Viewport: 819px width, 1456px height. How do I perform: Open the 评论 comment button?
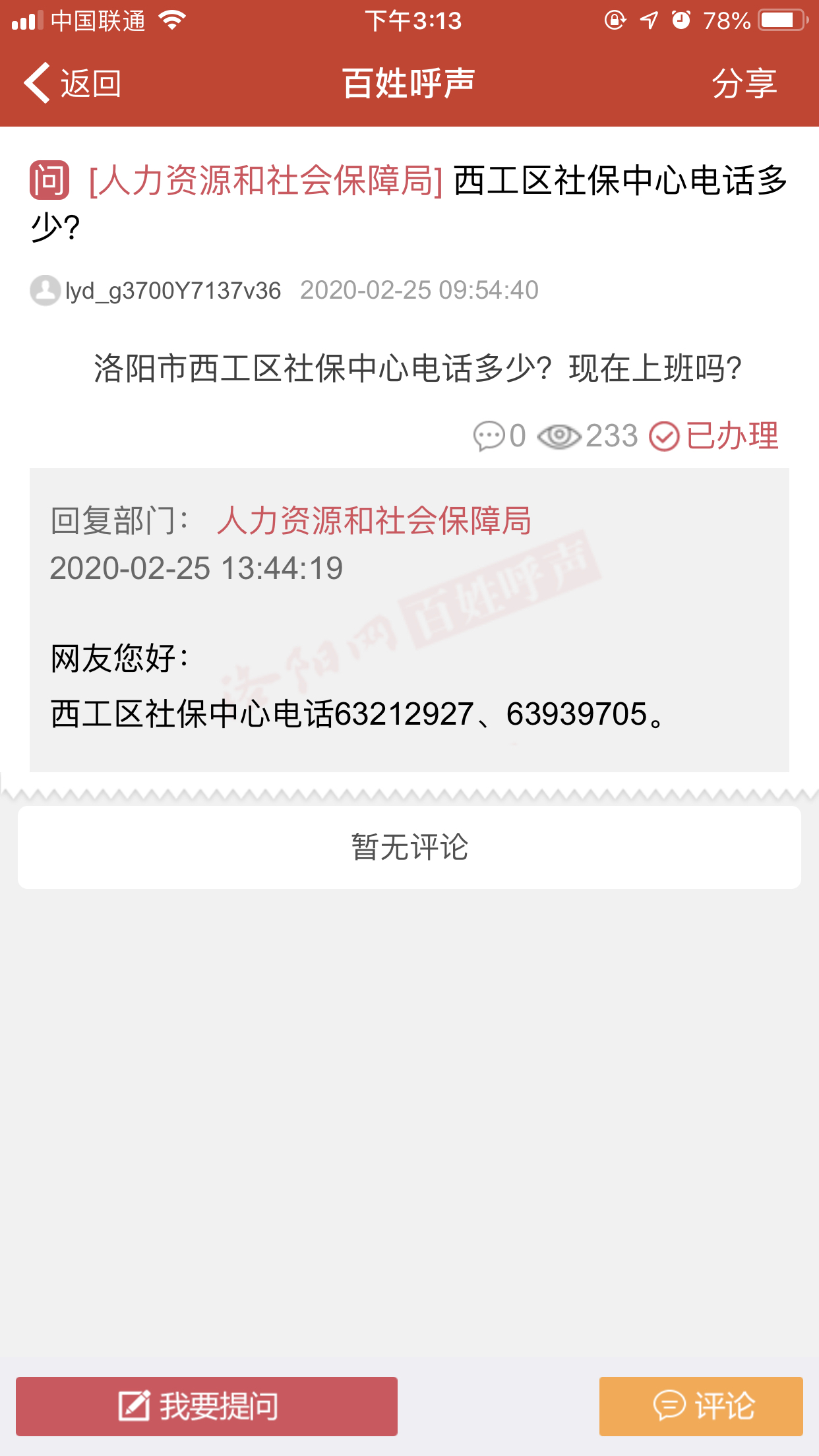click(701, 1406)
